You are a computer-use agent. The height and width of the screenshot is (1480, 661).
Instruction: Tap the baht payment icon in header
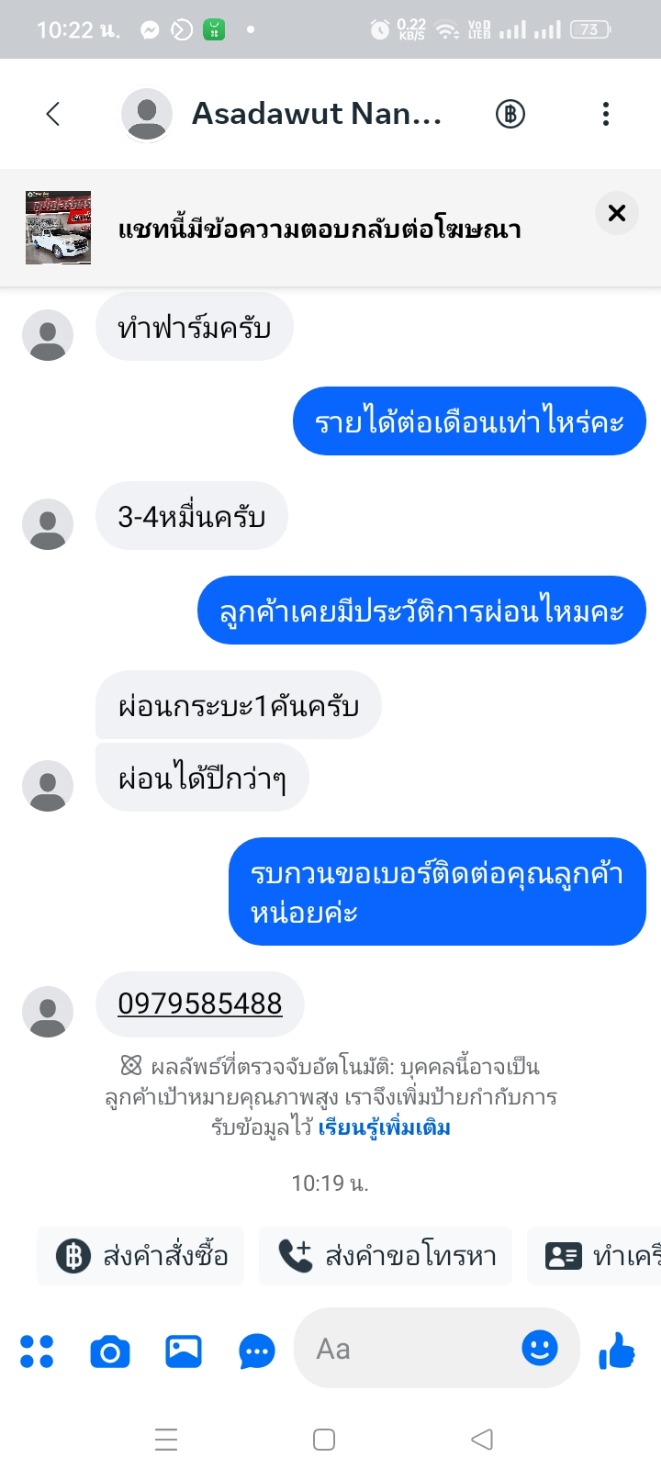point(510,114)
